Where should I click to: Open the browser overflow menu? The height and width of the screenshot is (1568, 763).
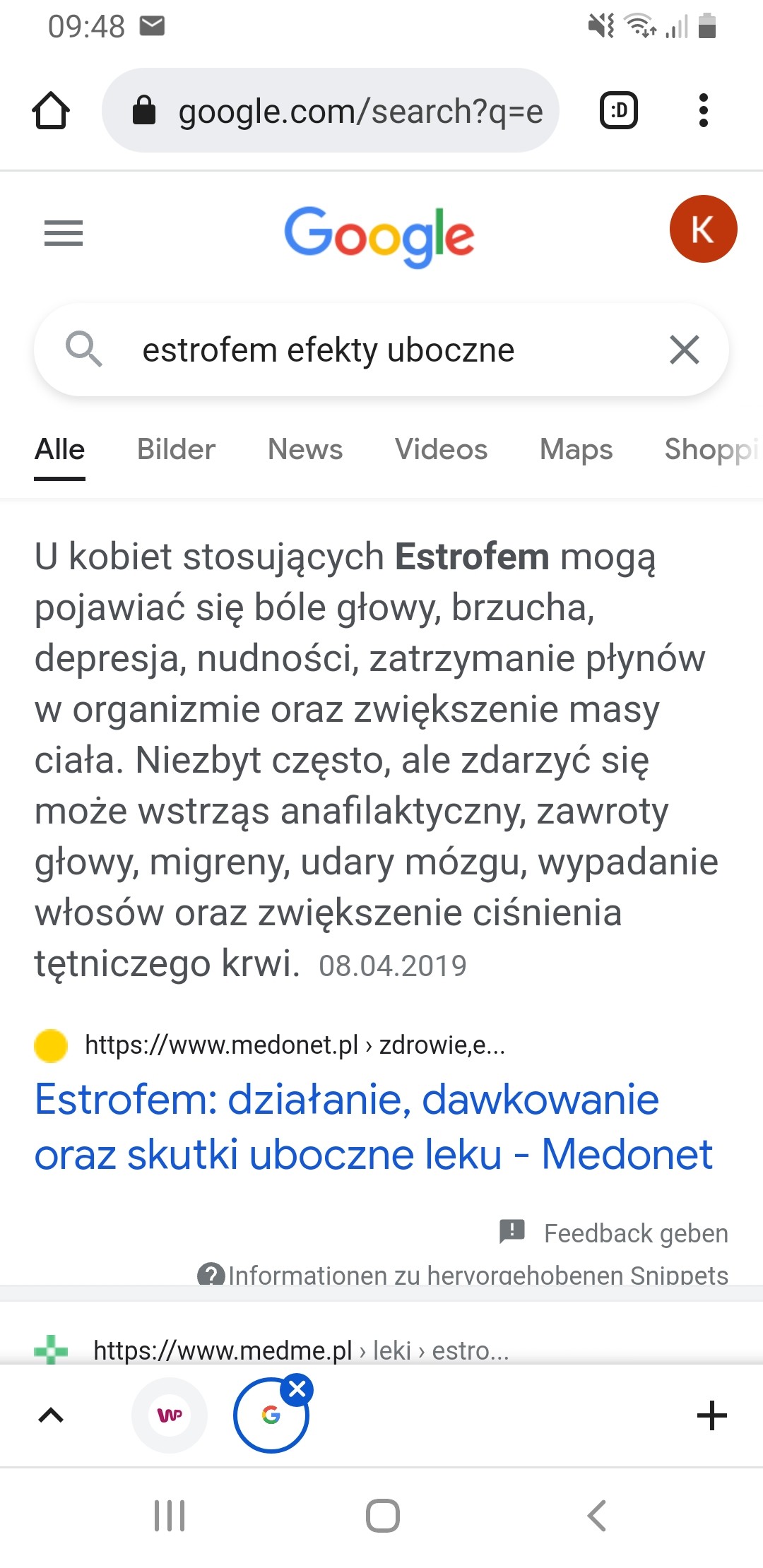pos(703,111)
